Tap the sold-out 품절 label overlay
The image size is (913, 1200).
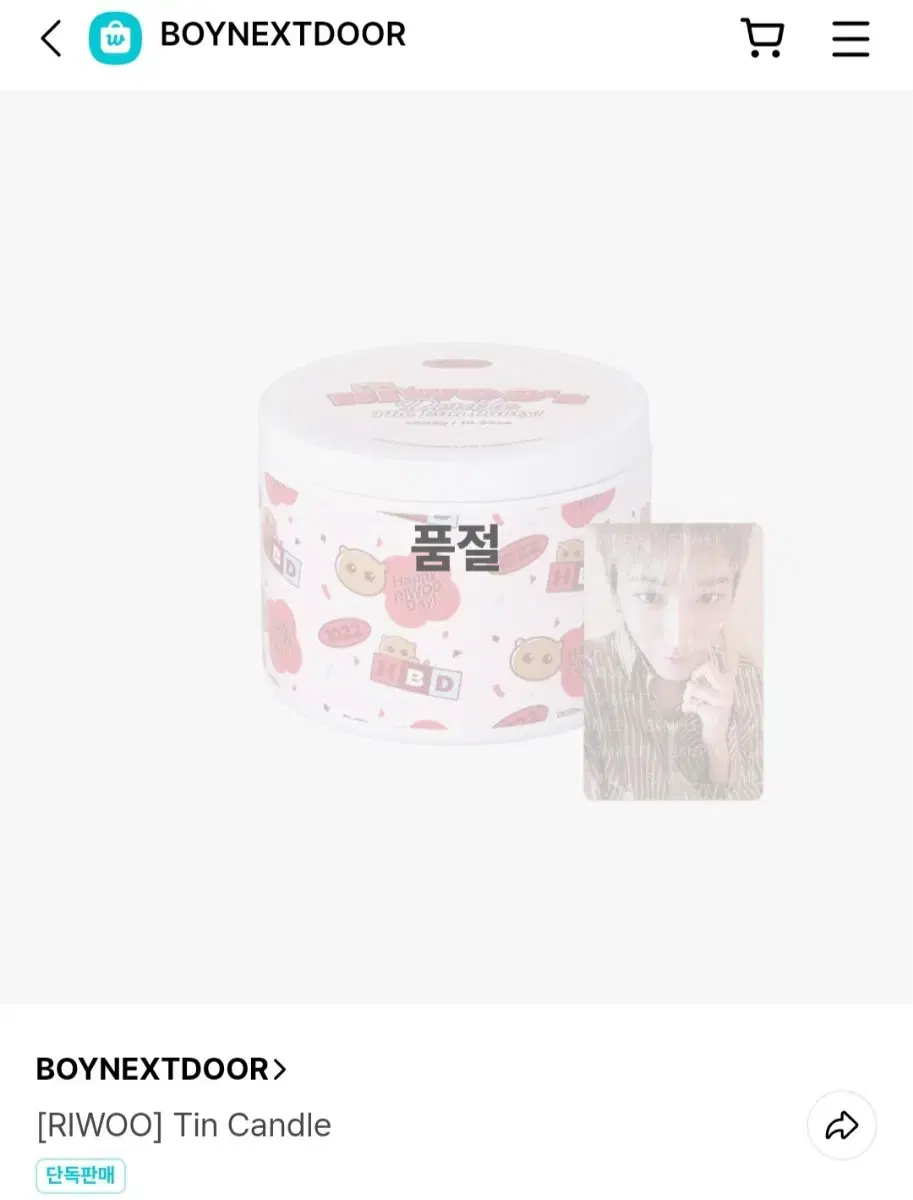pos(456,546)
